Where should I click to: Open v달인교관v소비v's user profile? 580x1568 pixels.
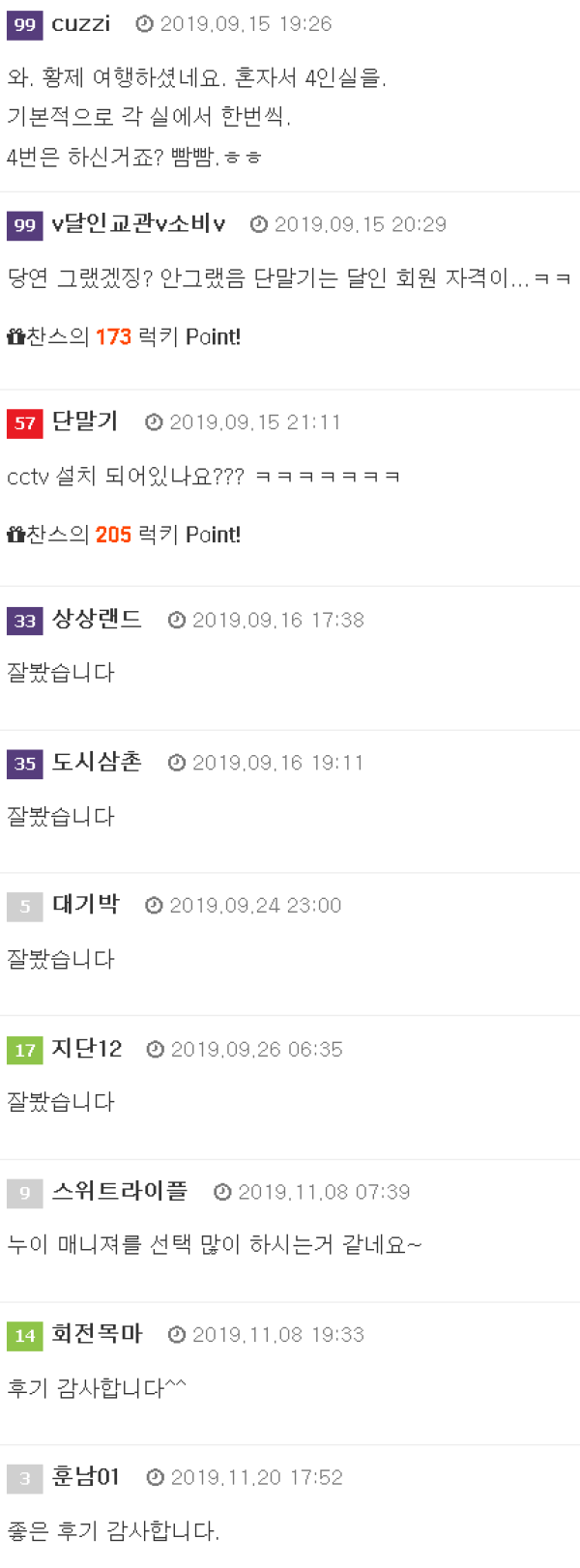[138, 224]
